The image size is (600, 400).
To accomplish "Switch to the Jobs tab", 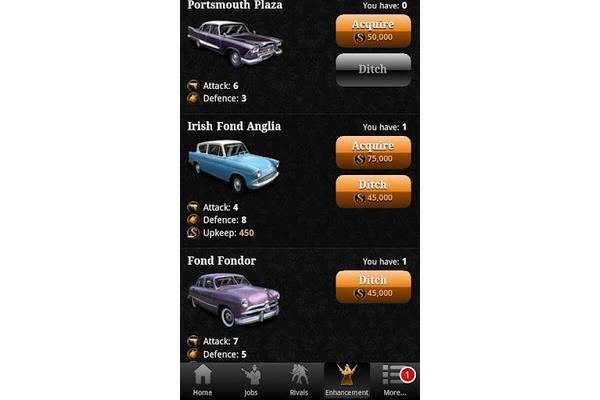I will (x=251, y=381).
